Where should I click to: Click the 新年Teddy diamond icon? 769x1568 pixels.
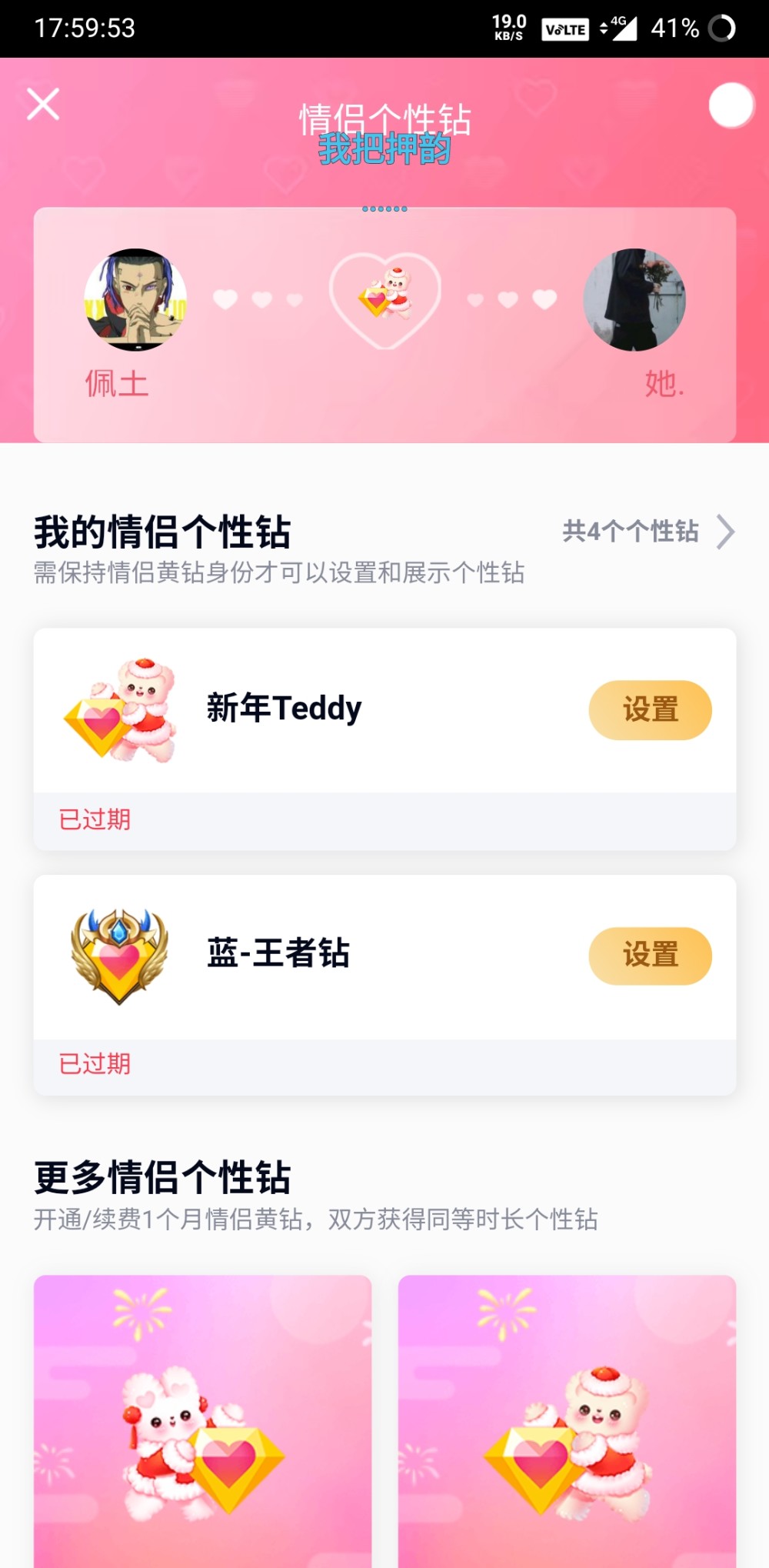(x=115, y=709)
